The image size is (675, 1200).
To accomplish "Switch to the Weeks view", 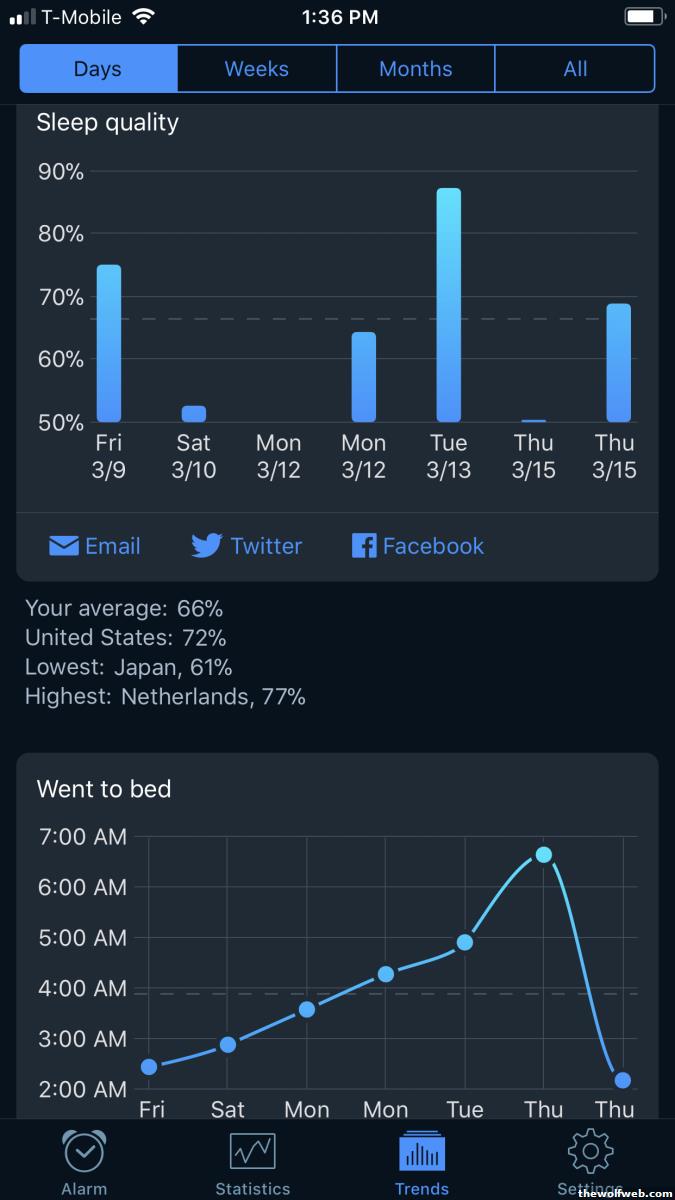I will pos(256,69).
